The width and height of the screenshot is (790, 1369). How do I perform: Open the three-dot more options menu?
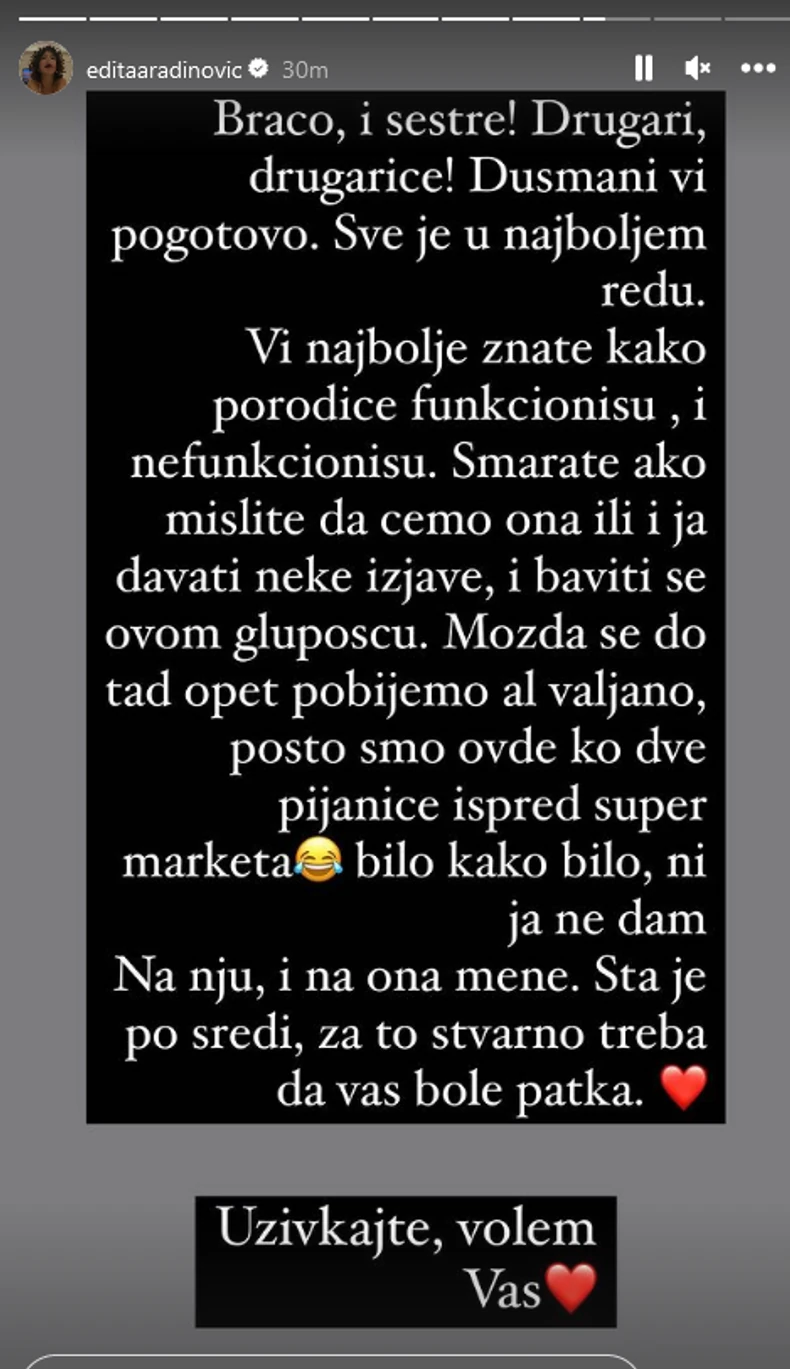757,68
